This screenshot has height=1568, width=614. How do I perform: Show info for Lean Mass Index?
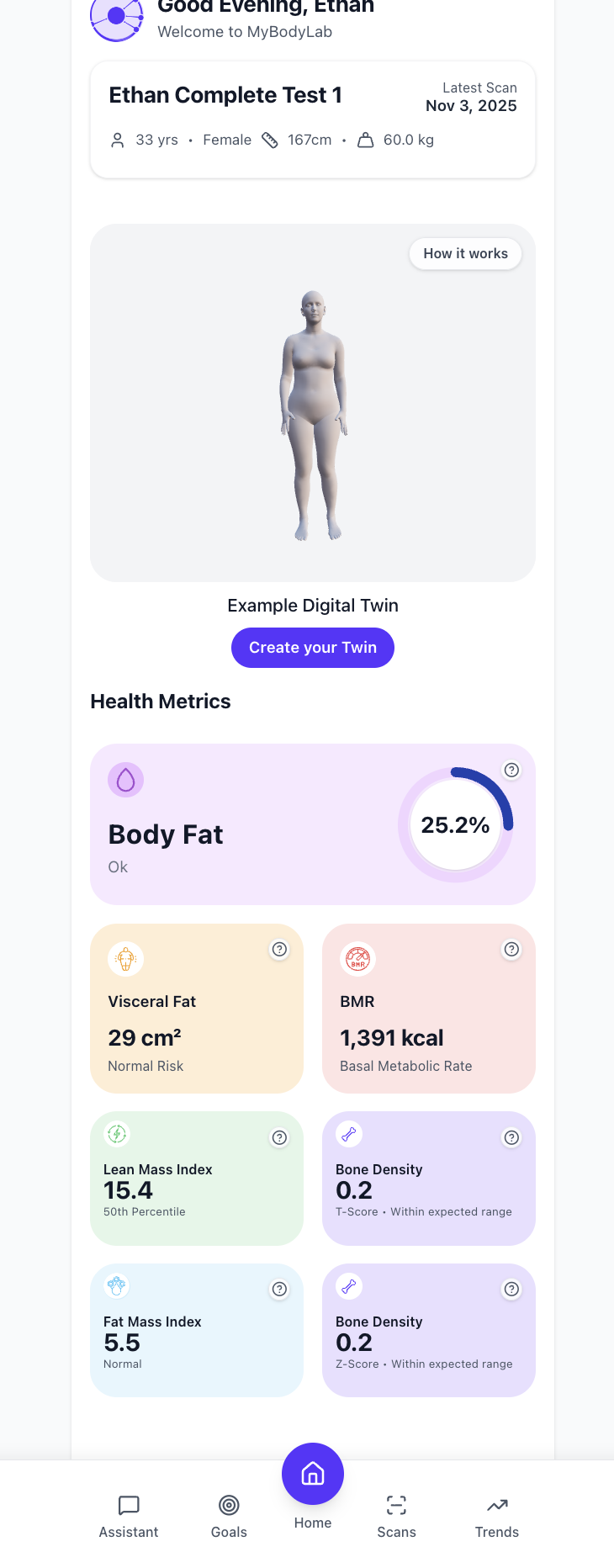tap(279, 1137)
